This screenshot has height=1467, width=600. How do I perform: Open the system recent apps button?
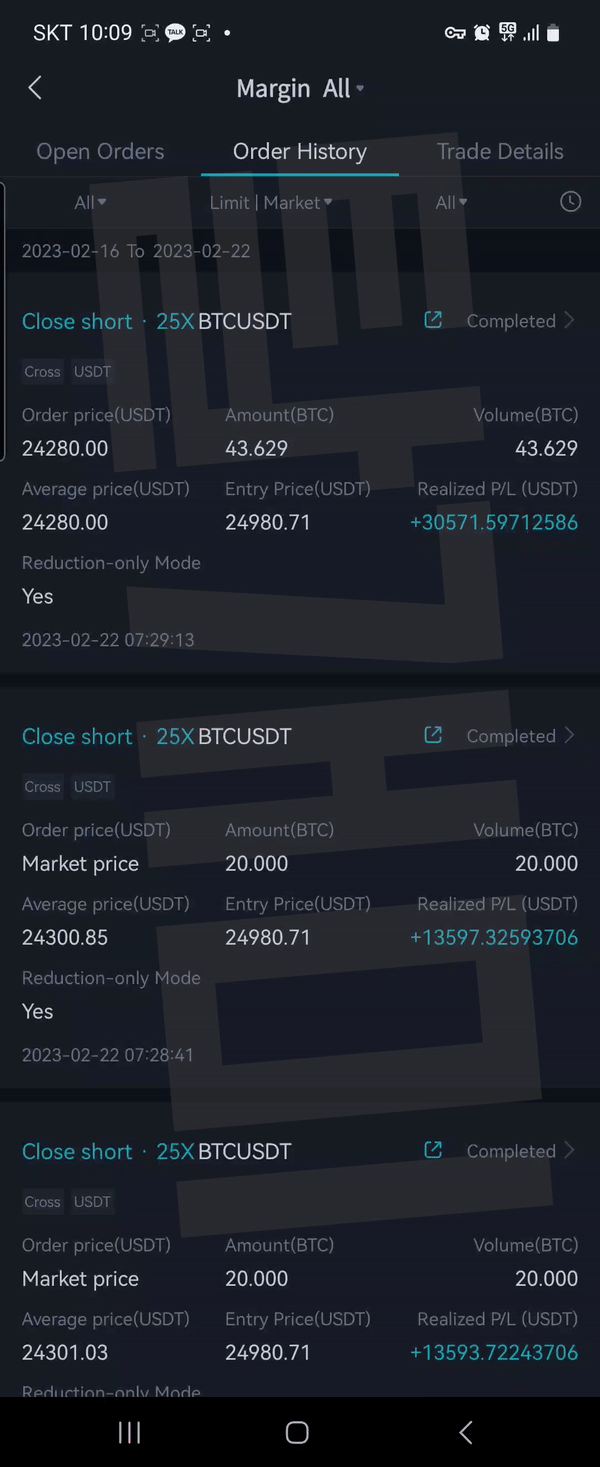pyautogui.click(x=130, y=1432)
